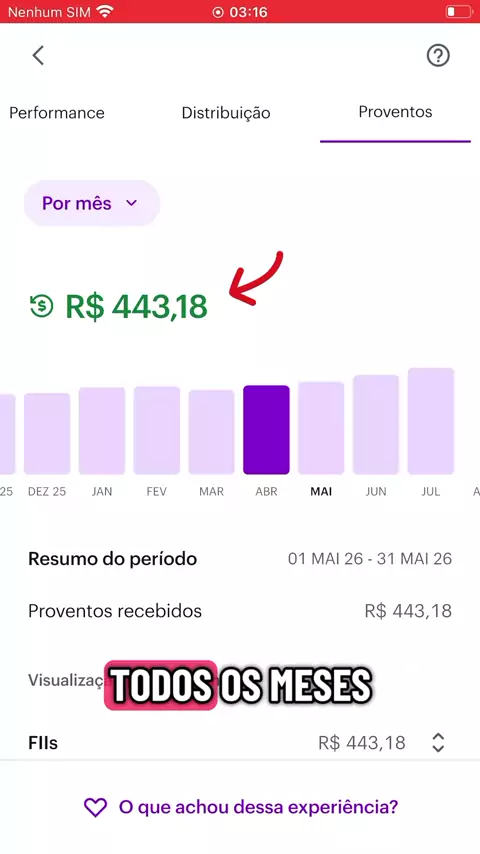Switch to the Performance tab
This screenshot has height=854, width=480.
(57, 113)
